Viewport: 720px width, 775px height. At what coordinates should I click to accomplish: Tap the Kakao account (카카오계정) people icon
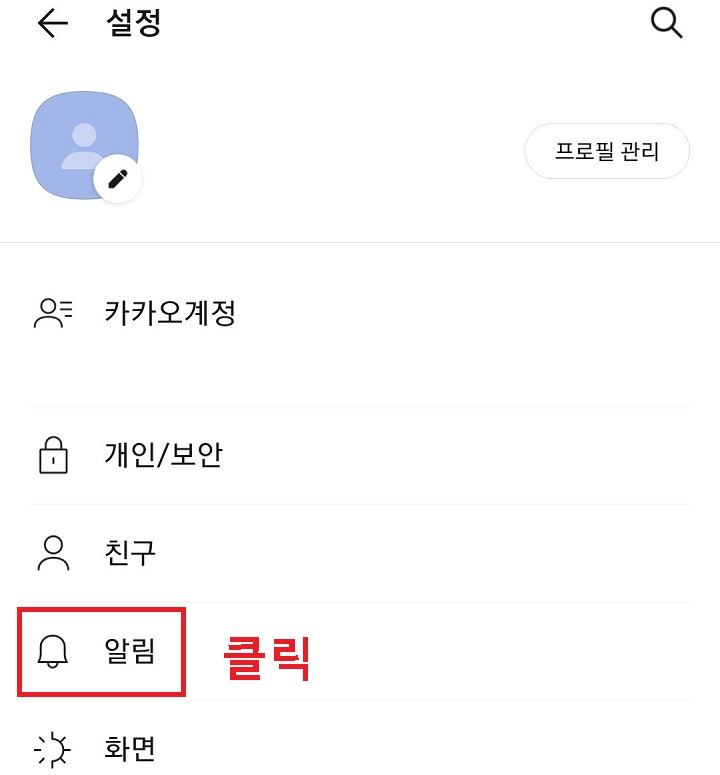52,313
